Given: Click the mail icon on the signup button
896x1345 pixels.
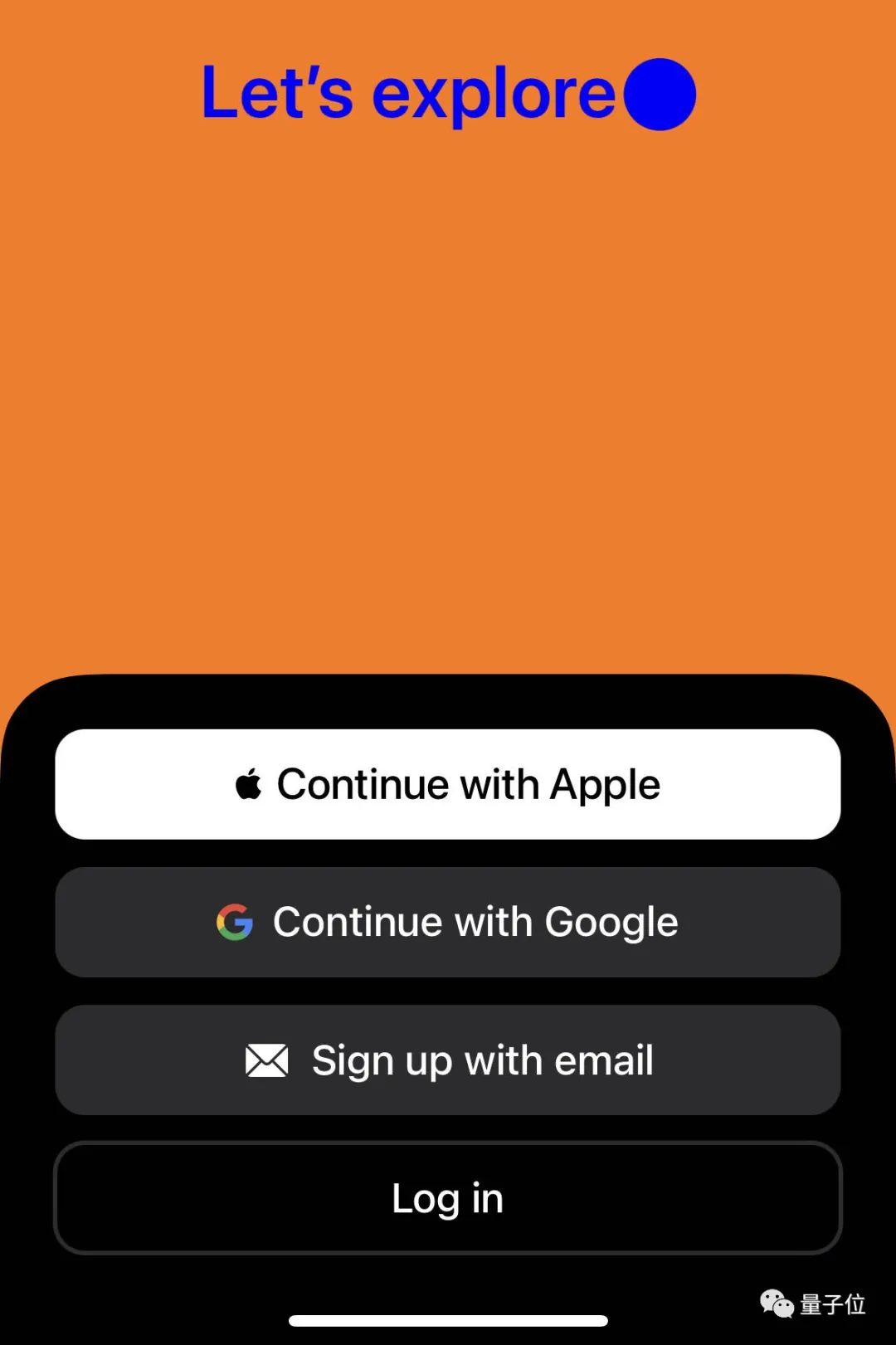Looking at the screenshot, I should tap(266, 1060).
